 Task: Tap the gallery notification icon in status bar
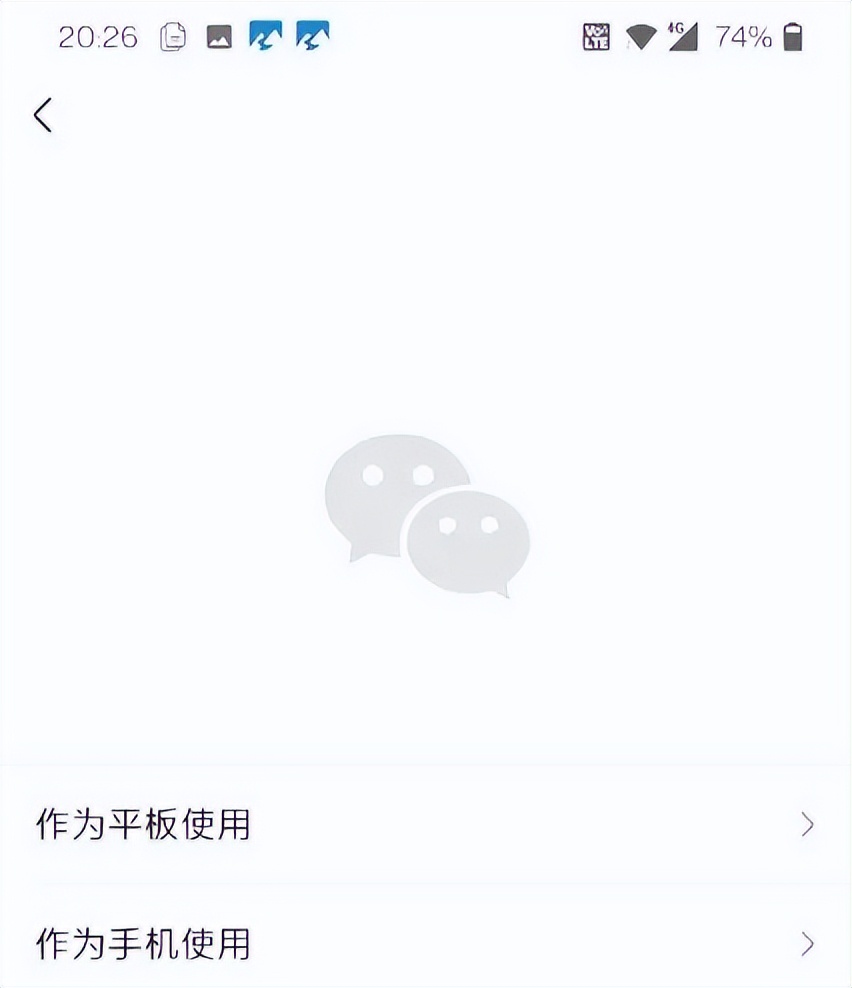click(218, 37)
